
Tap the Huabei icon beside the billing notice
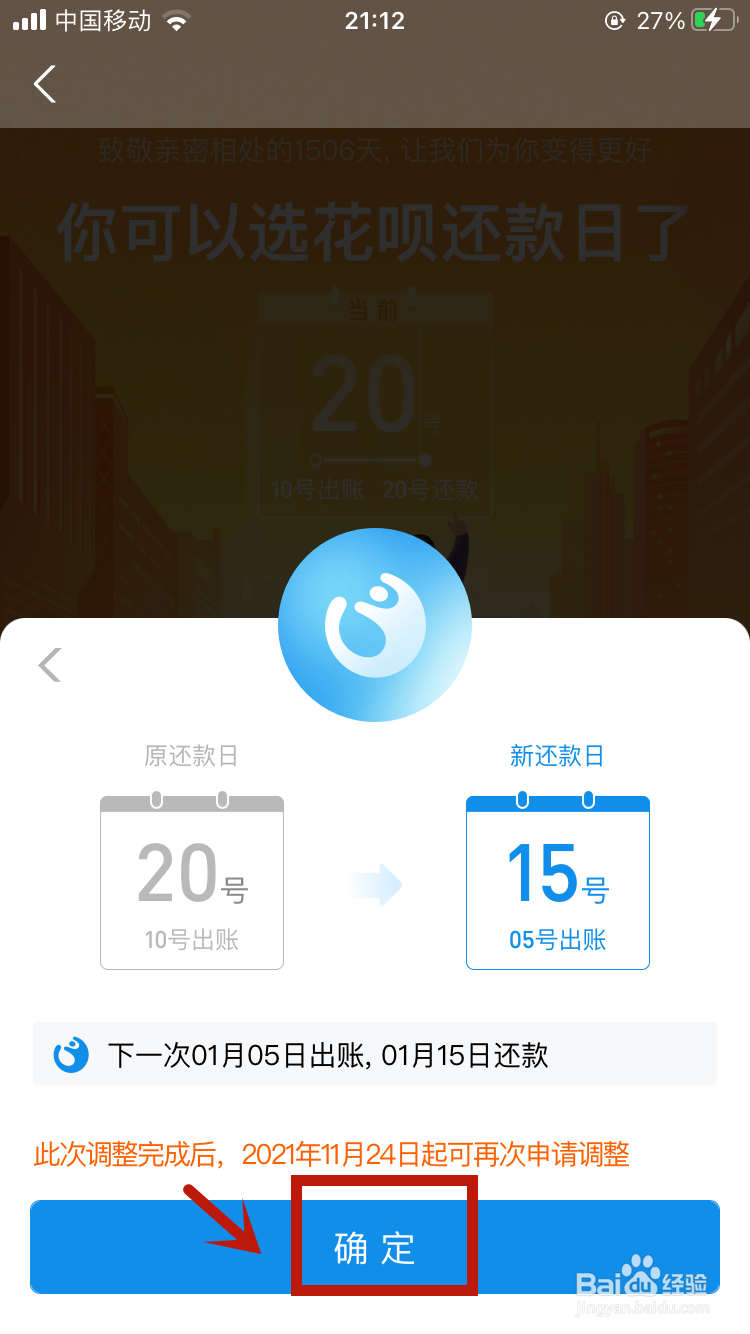70,1054
